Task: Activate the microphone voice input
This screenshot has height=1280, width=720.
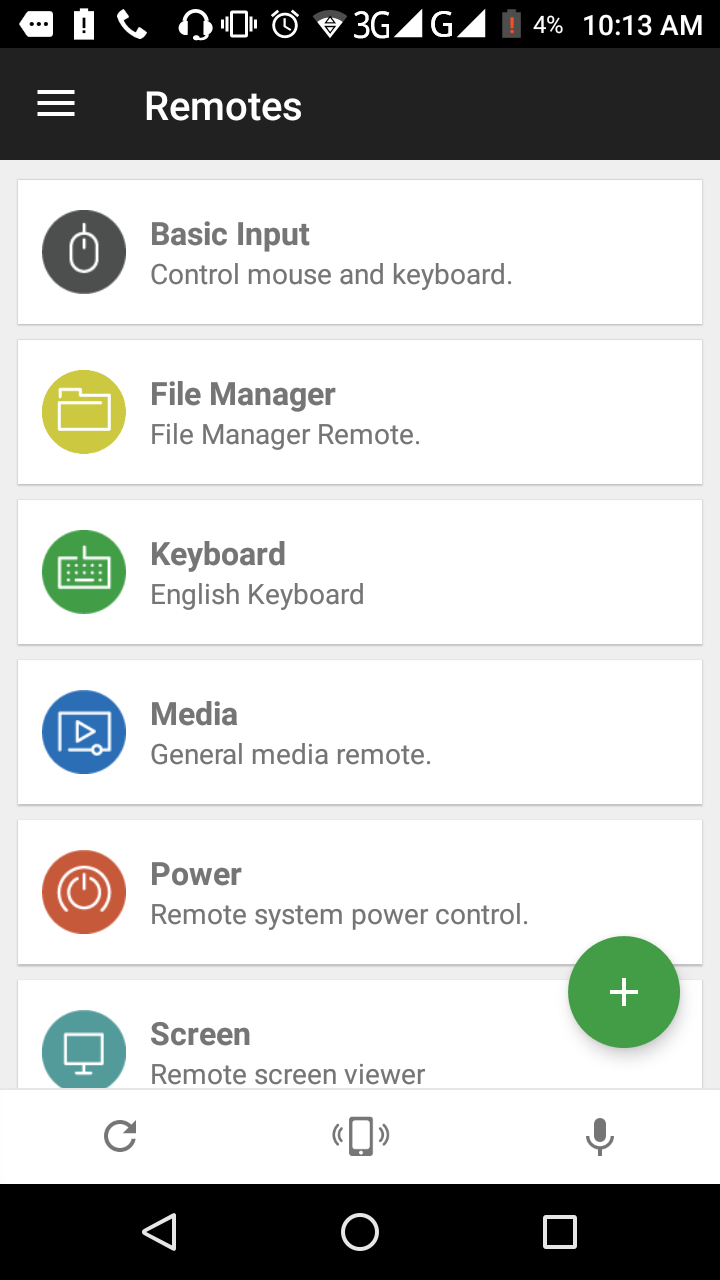Action: click(x=599, y=1136)
